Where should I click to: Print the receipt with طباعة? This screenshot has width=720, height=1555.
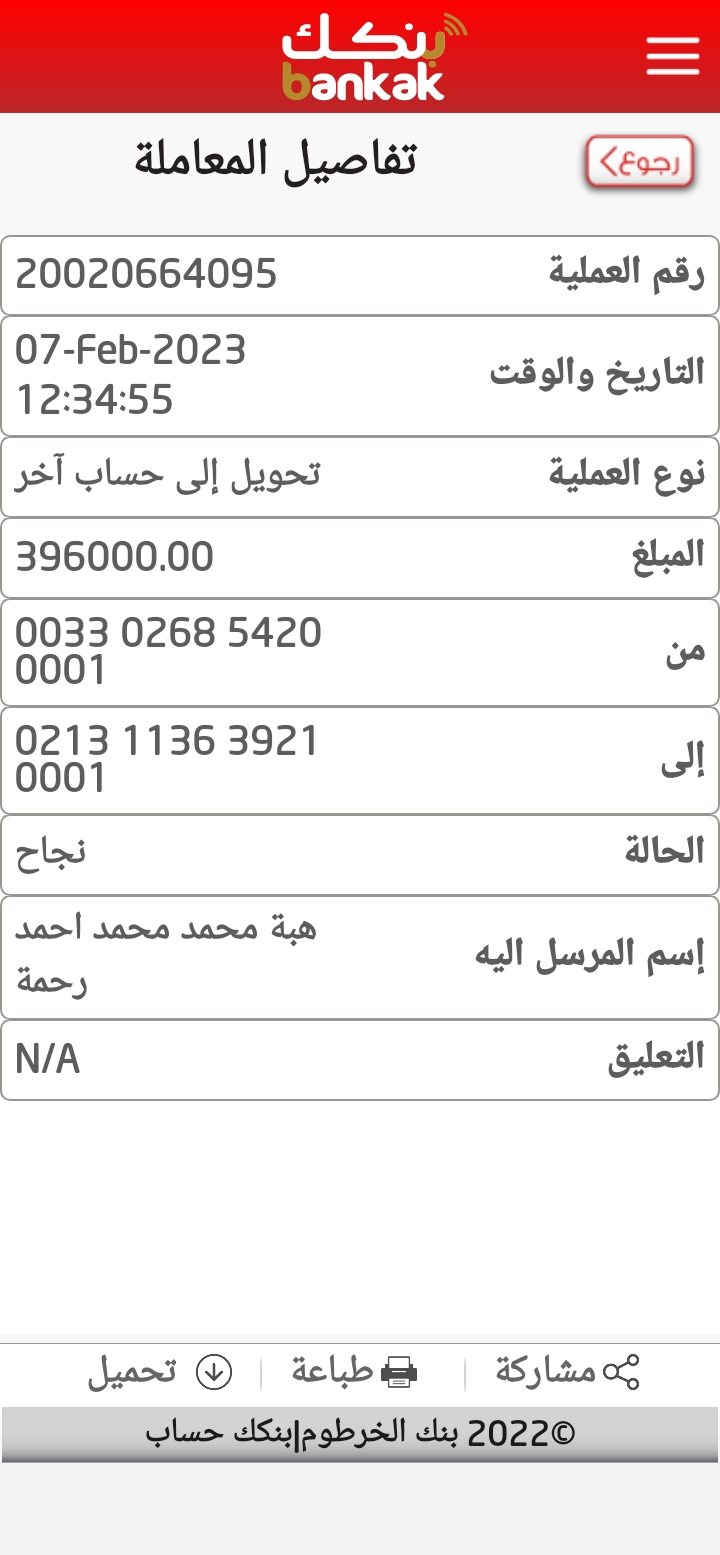[354, 1372]
